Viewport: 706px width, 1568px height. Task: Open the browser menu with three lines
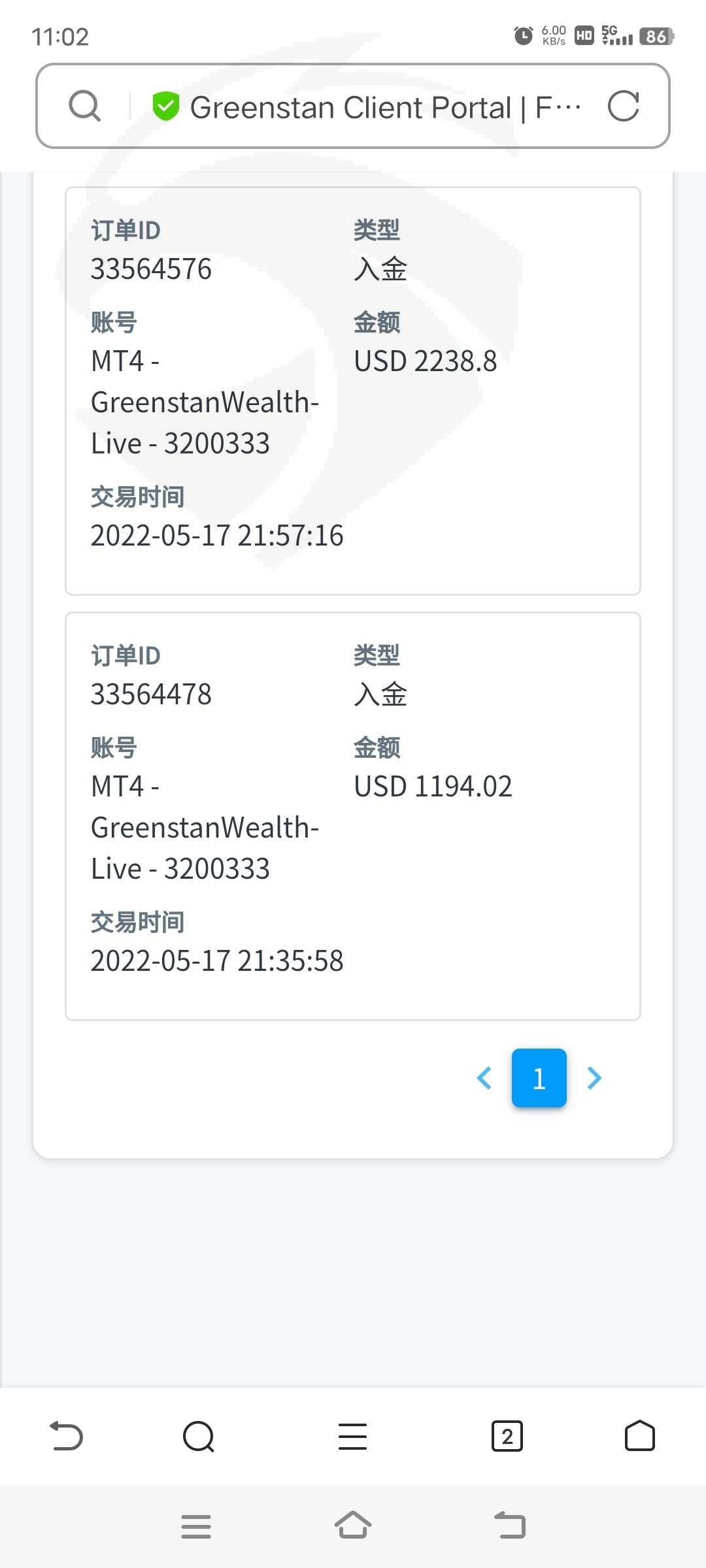352,1436
